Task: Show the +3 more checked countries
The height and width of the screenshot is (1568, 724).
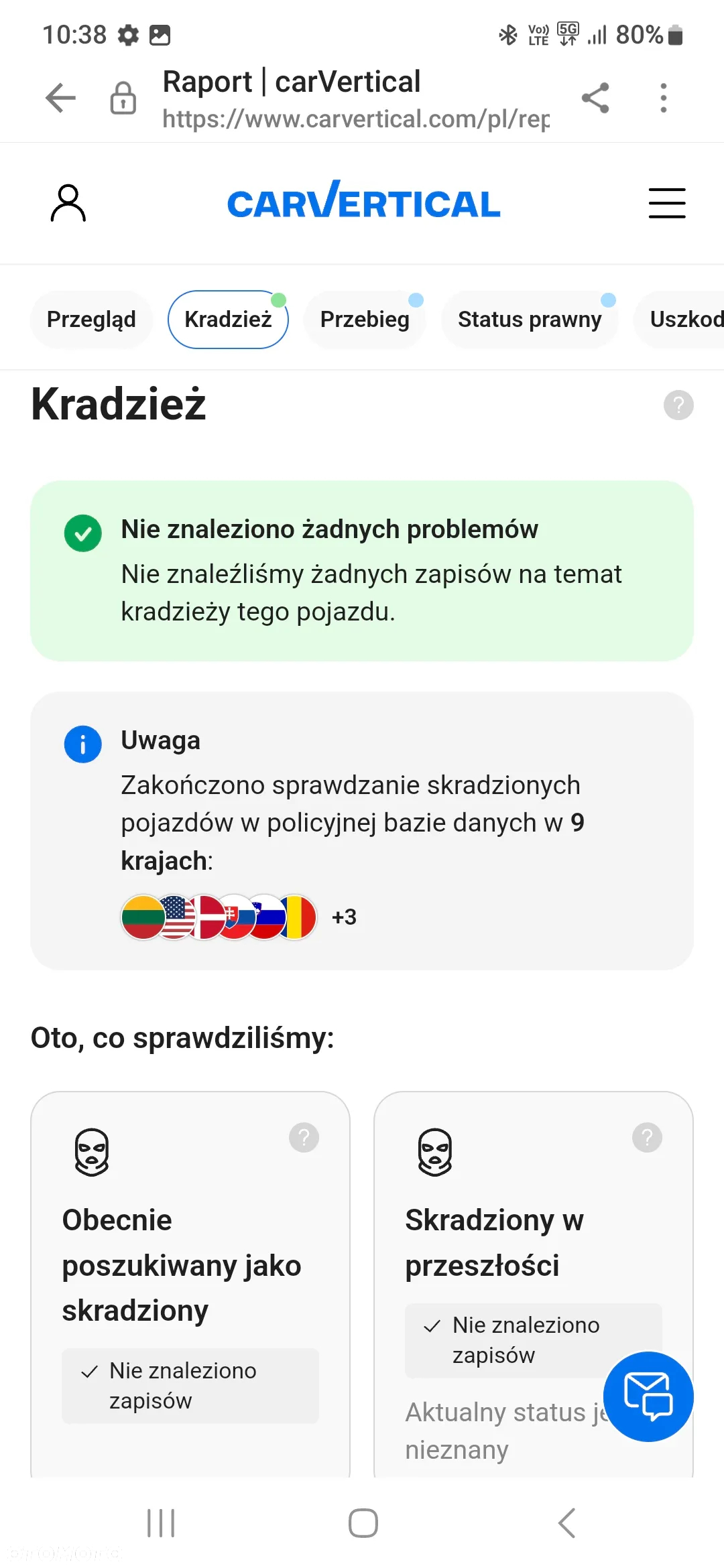Action: (344, 917)
